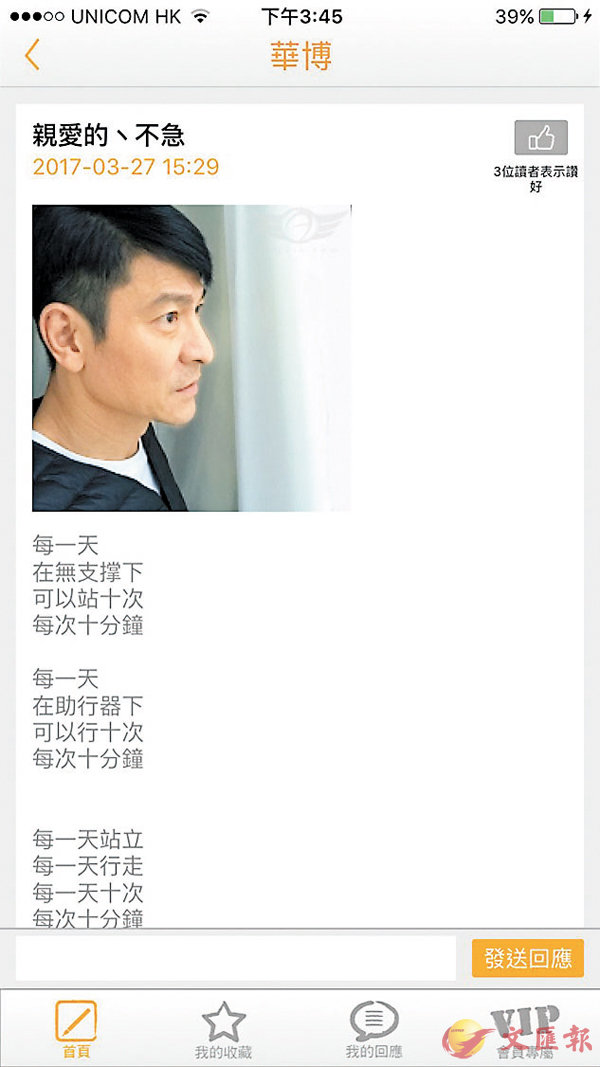Like the post with thumbs-up button
The width and height of the screenshot is (600, 1067).
click(x=540, y=138)
